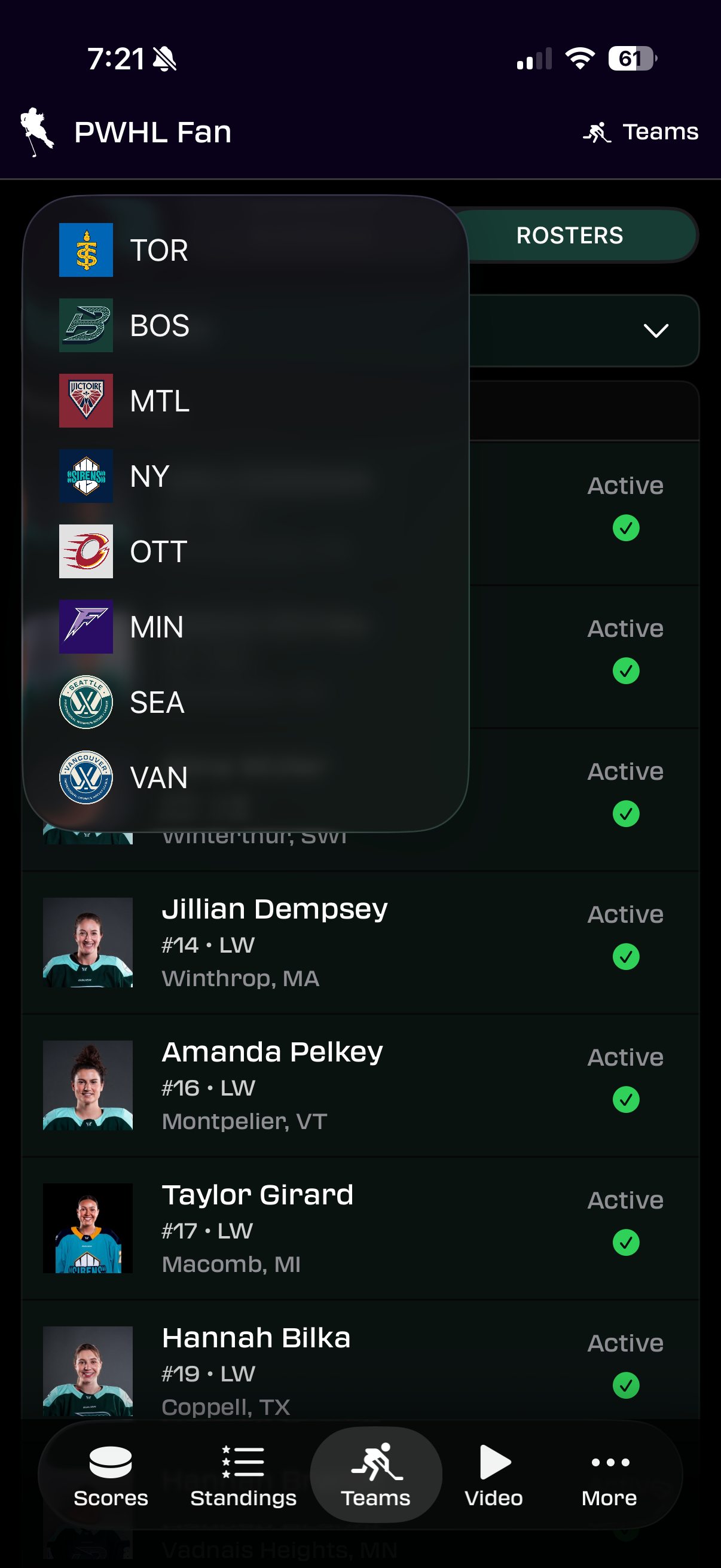
Task: Select TOR from the team list
Action: (158, 250)
